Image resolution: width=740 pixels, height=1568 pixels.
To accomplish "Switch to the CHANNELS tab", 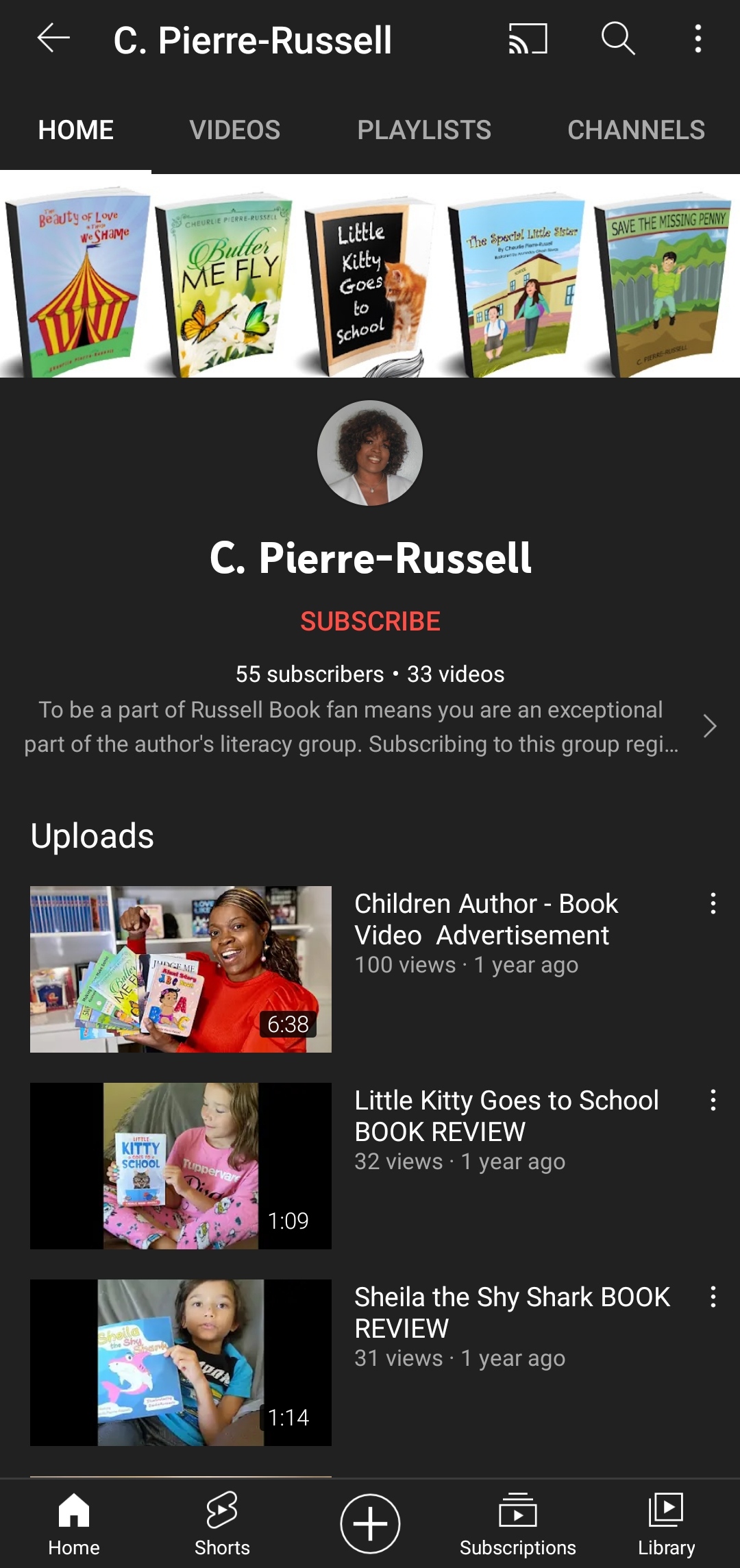I will [636, 130].
